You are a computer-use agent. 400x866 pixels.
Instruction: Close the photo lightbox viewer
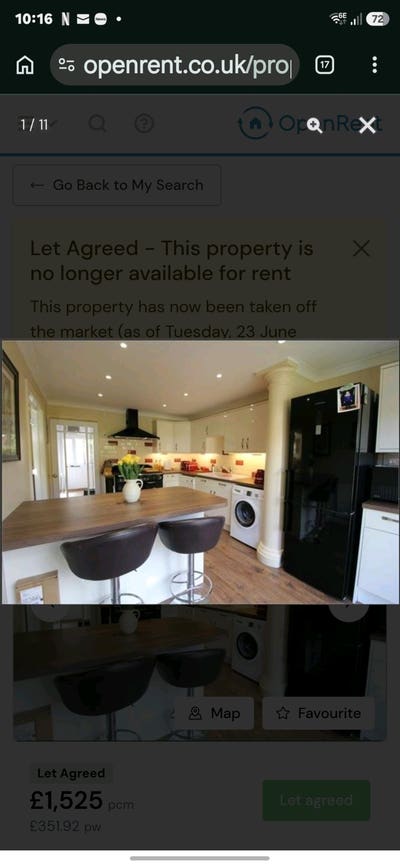367,125
